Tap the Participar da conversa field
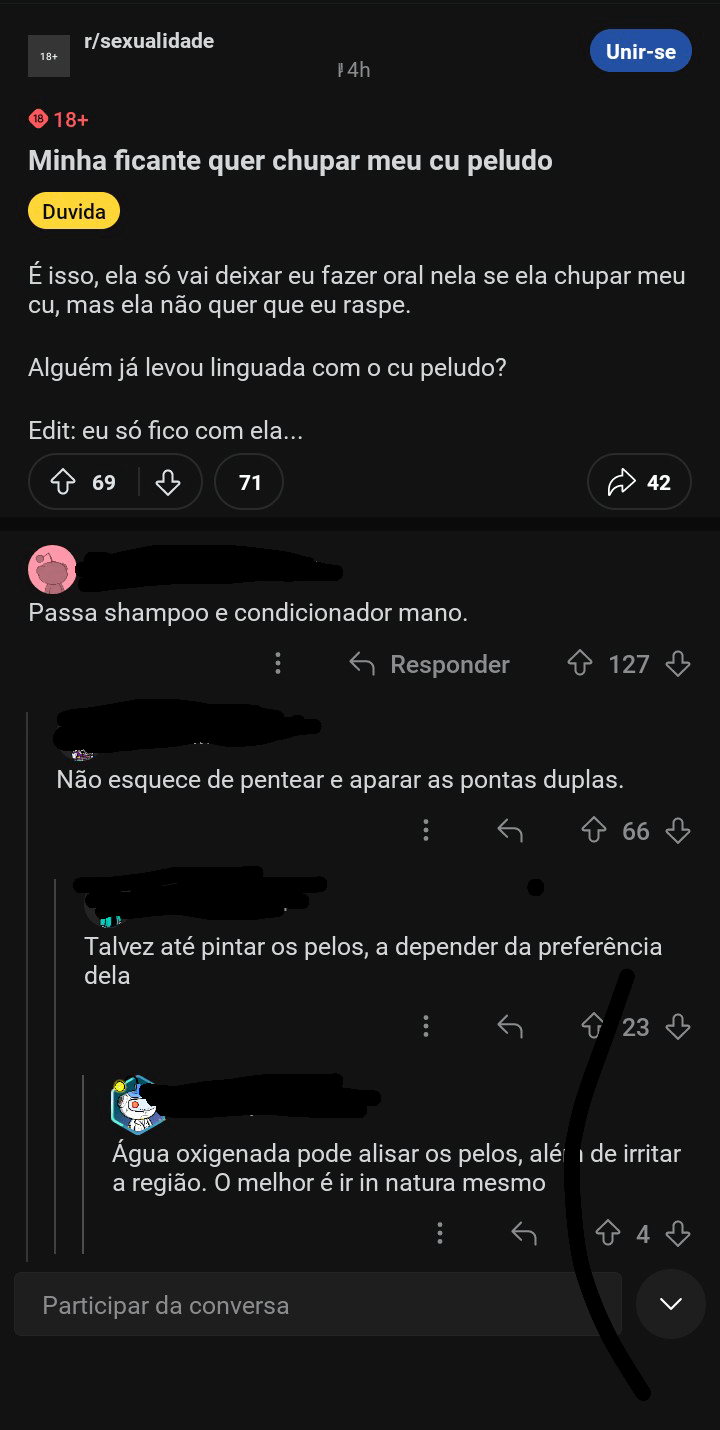Image resolution: width=720 pixels, height=1430 pixels. tap(318, 1305)
